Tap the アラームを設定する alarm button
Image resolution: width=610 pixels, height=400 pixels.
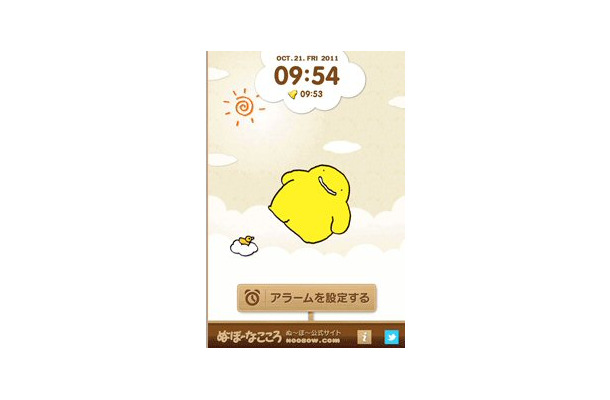click(305, 297)
